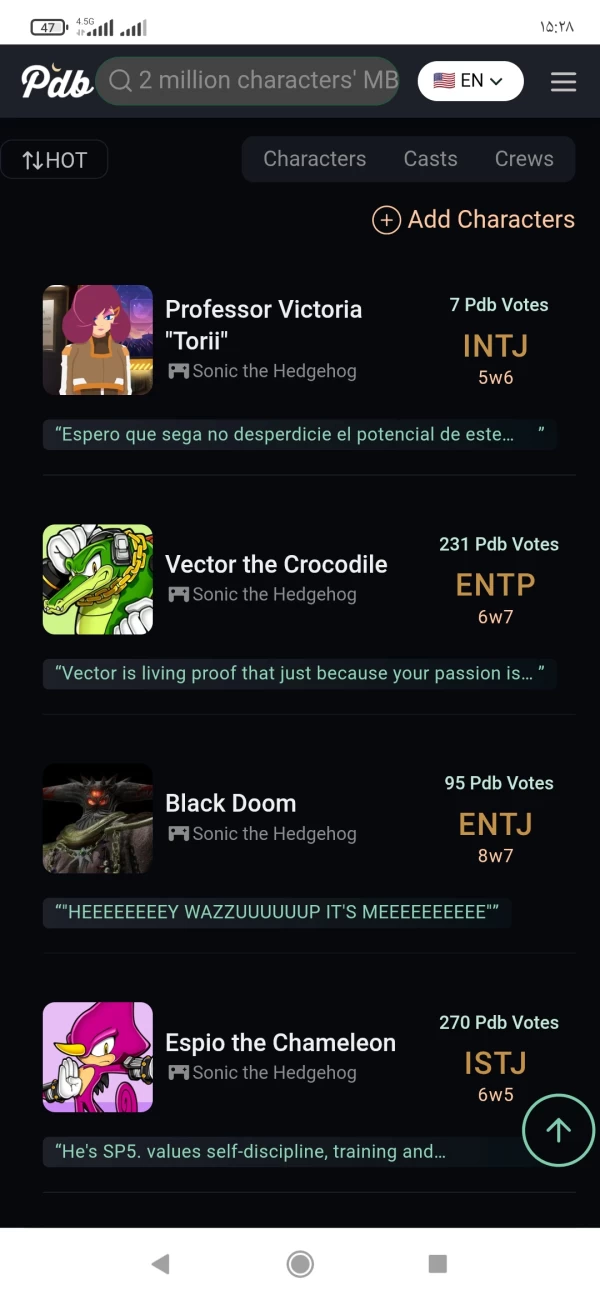Open the hamburger menu
The image size is (600, 1300).
point(563,82)
